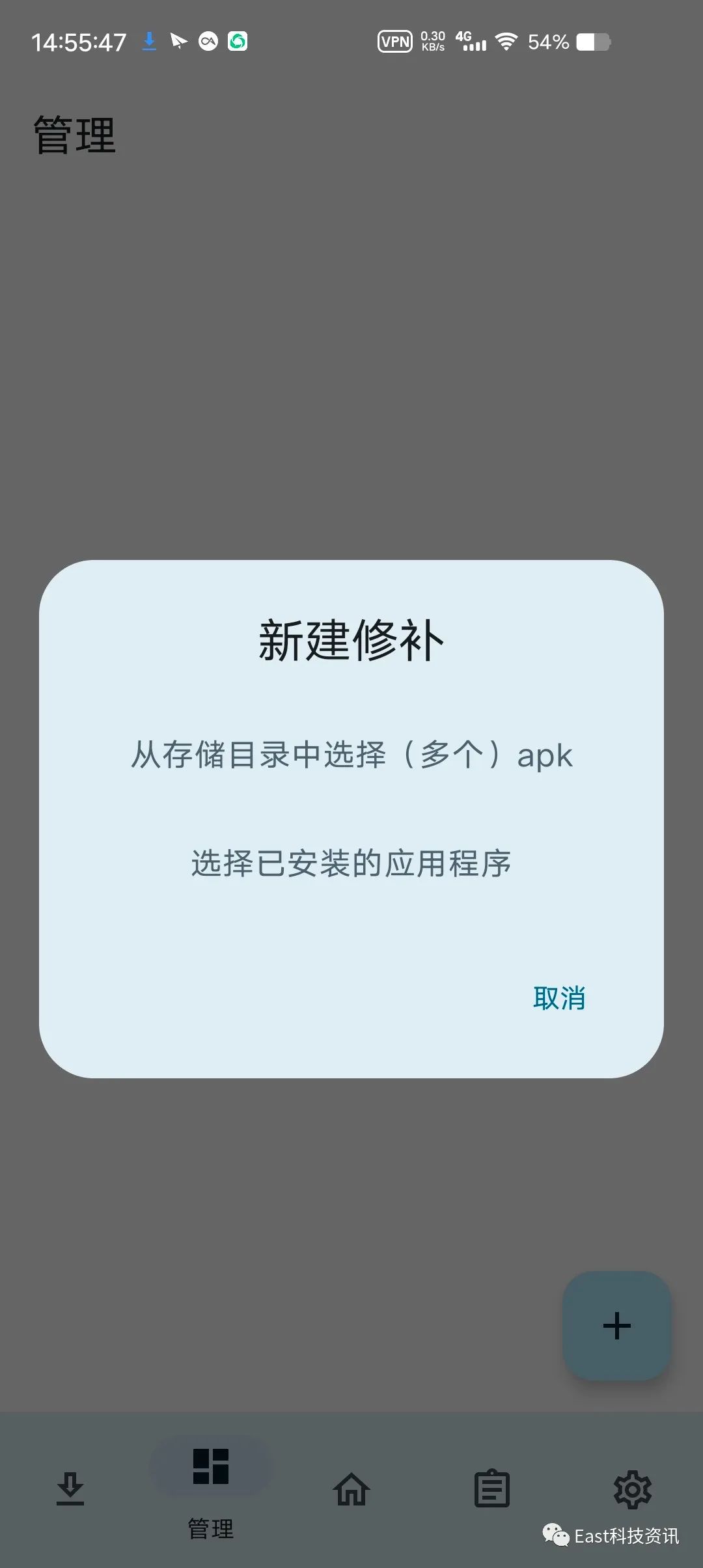Open the settings gear tab

(632, 1489)
